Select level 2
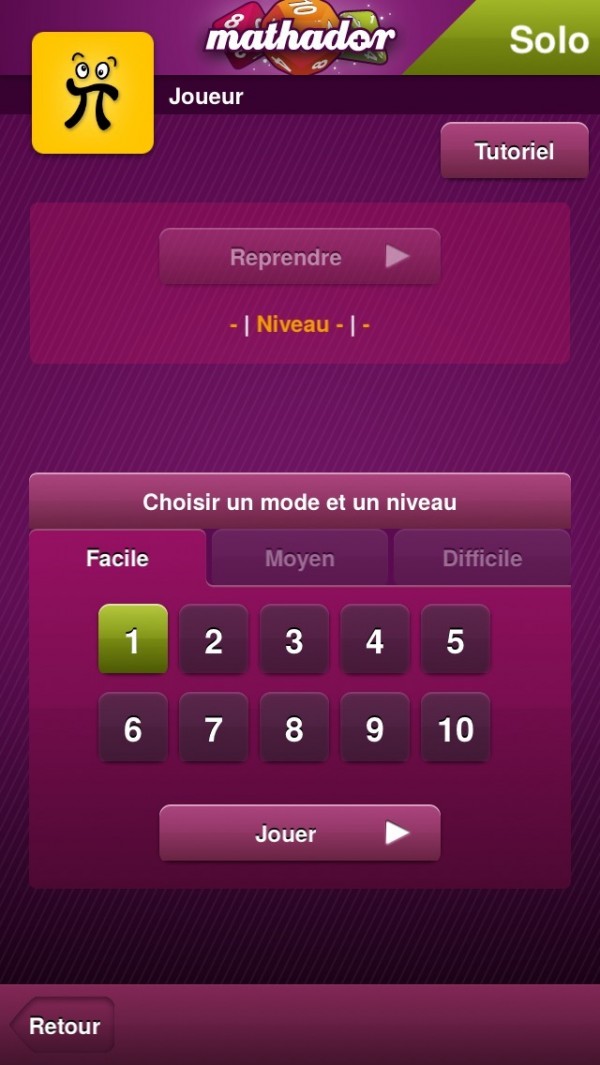 (x=213, y=640)
